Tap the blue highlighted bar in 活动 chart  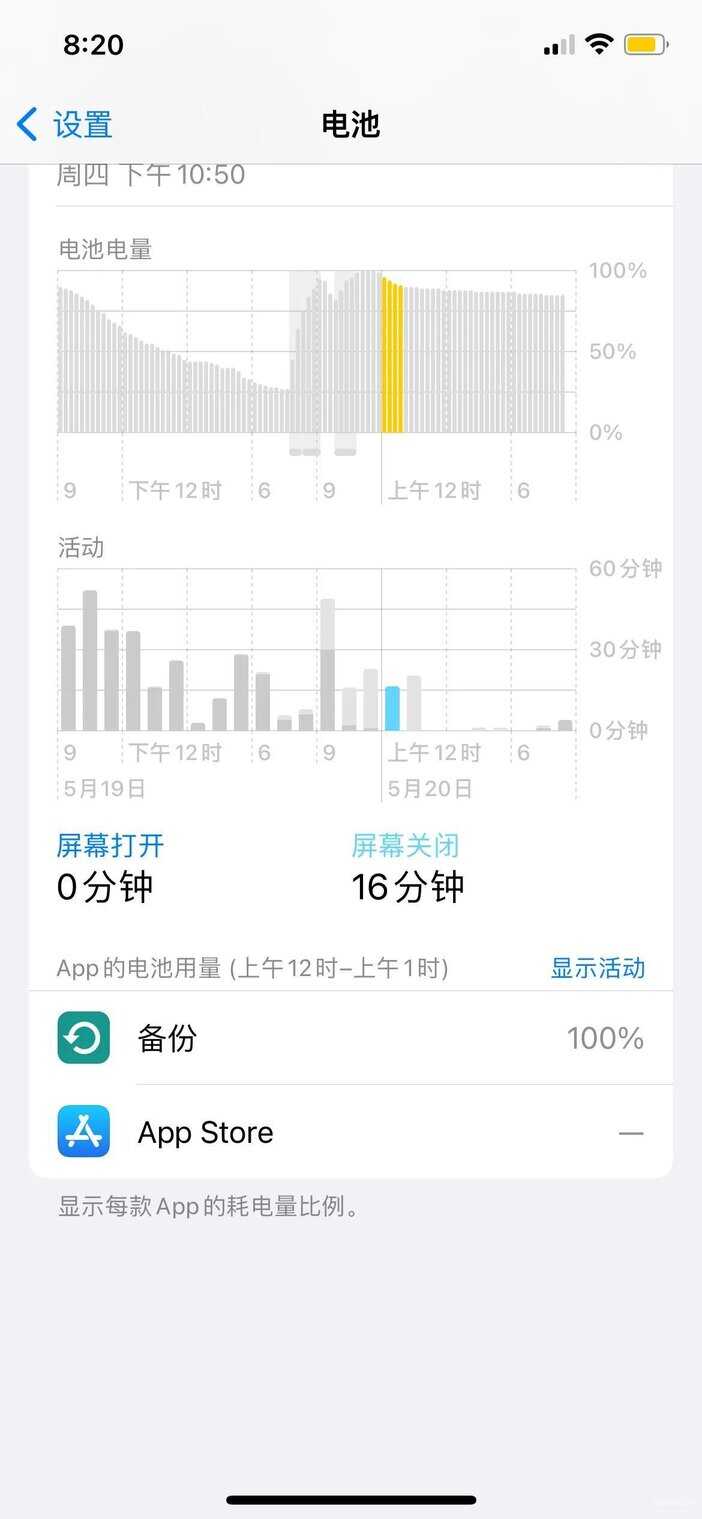pos(392,708)
